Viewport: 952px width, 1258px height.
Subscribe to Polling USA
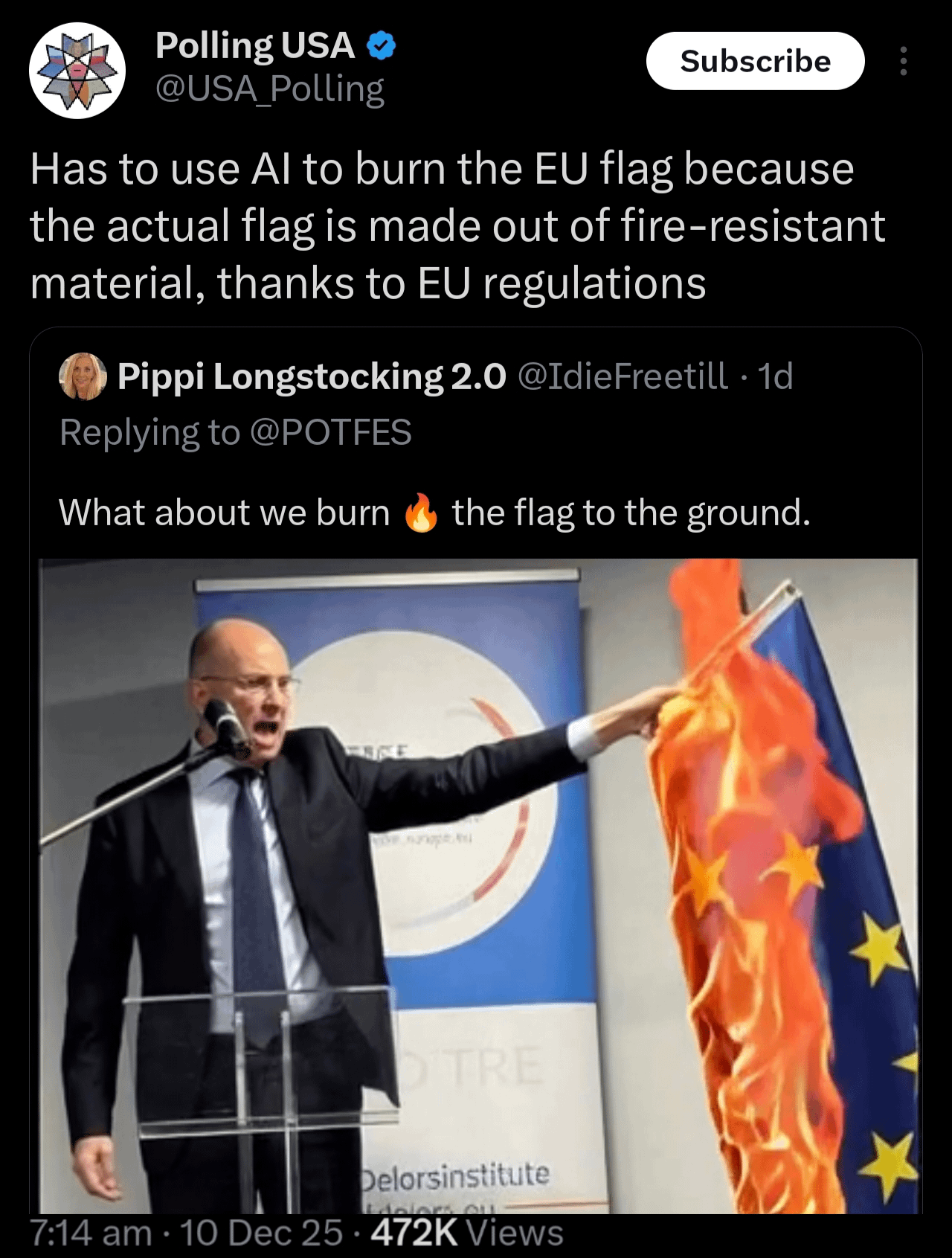(755, 61)
